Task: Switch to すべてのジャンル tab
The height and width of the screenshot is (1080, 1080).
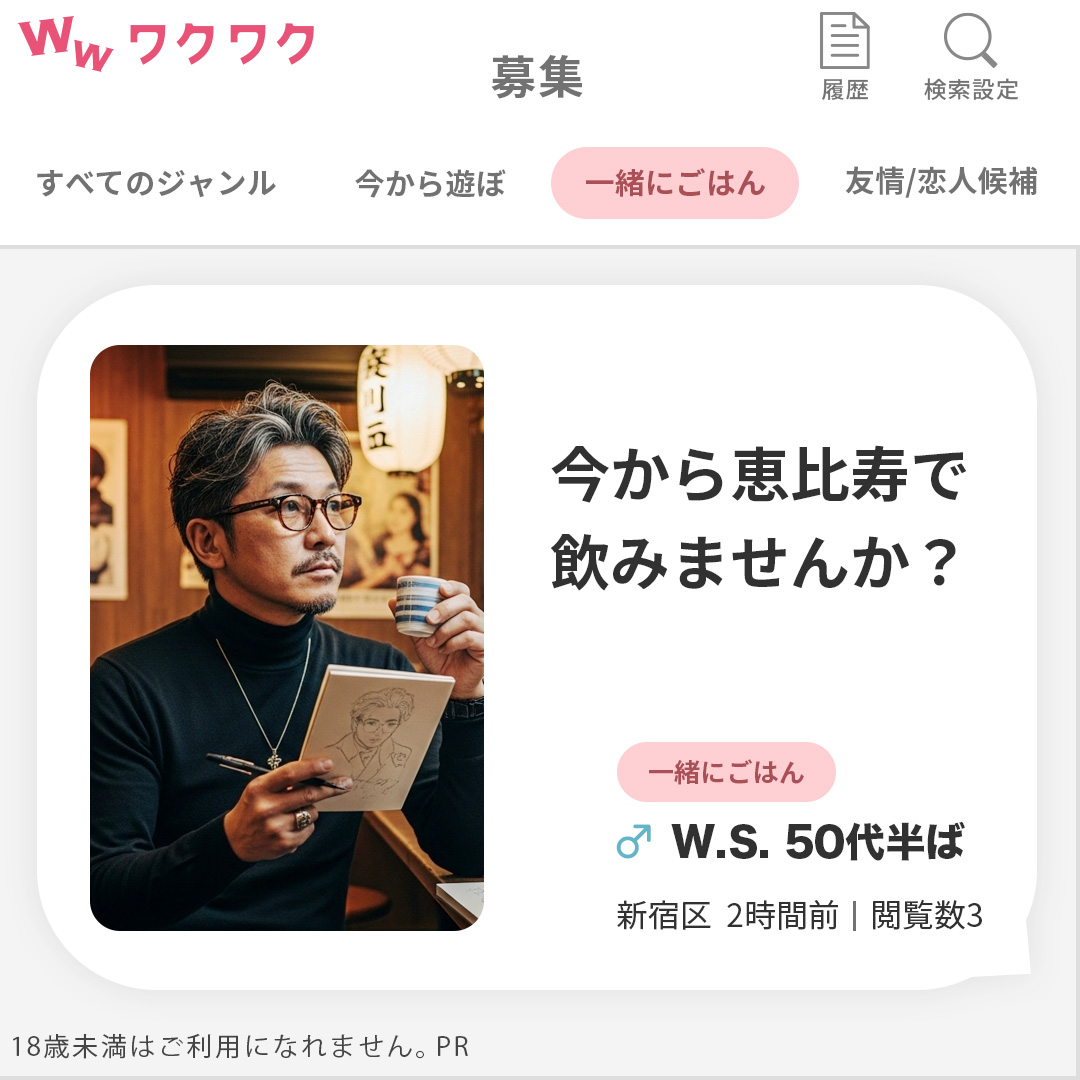Action: click(x=156, y=184)
